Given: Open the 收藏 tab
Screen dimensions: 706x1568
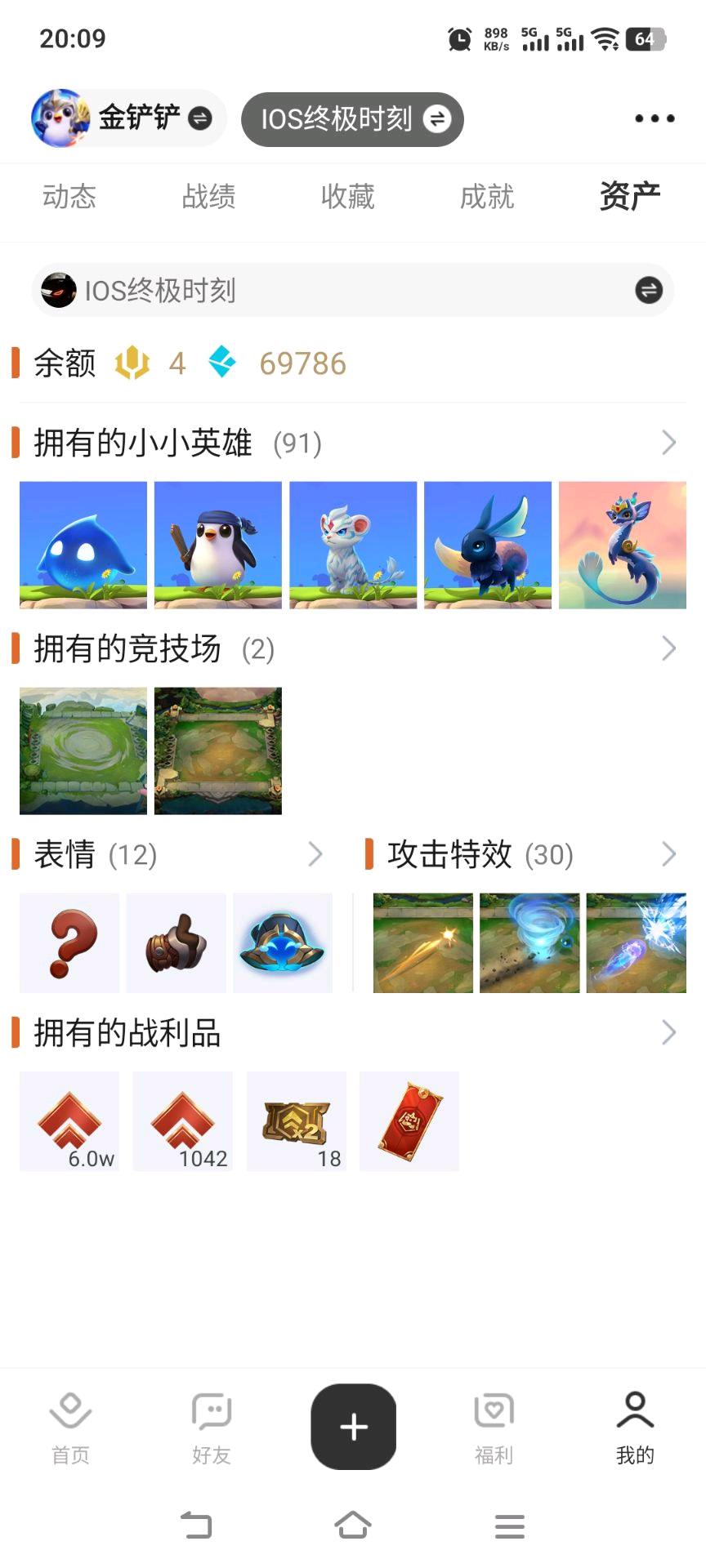Looking at the screenshot, I should pos(347,197).
